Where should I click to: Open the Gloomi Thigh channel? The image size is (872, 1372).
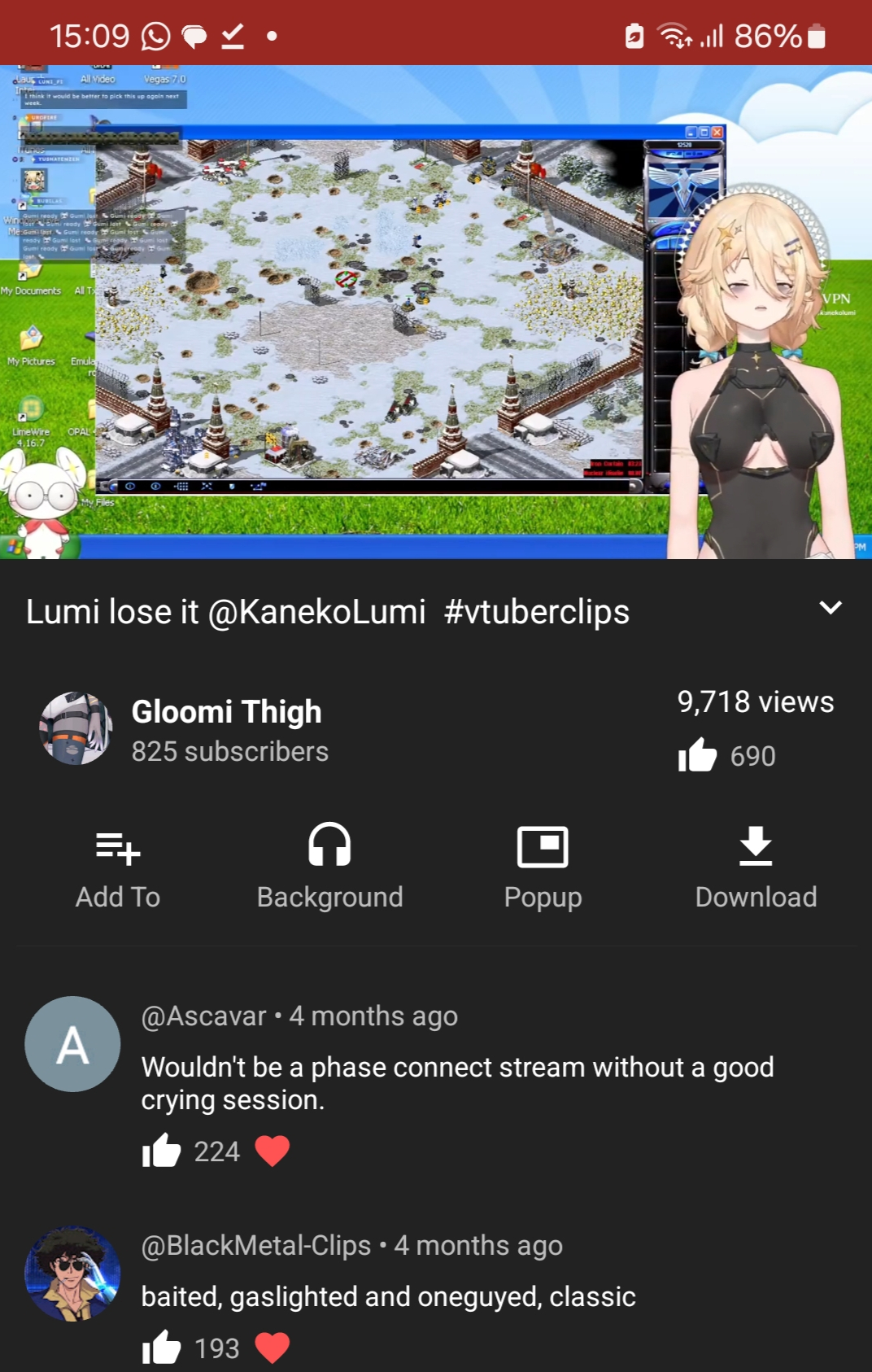point(226,728)
